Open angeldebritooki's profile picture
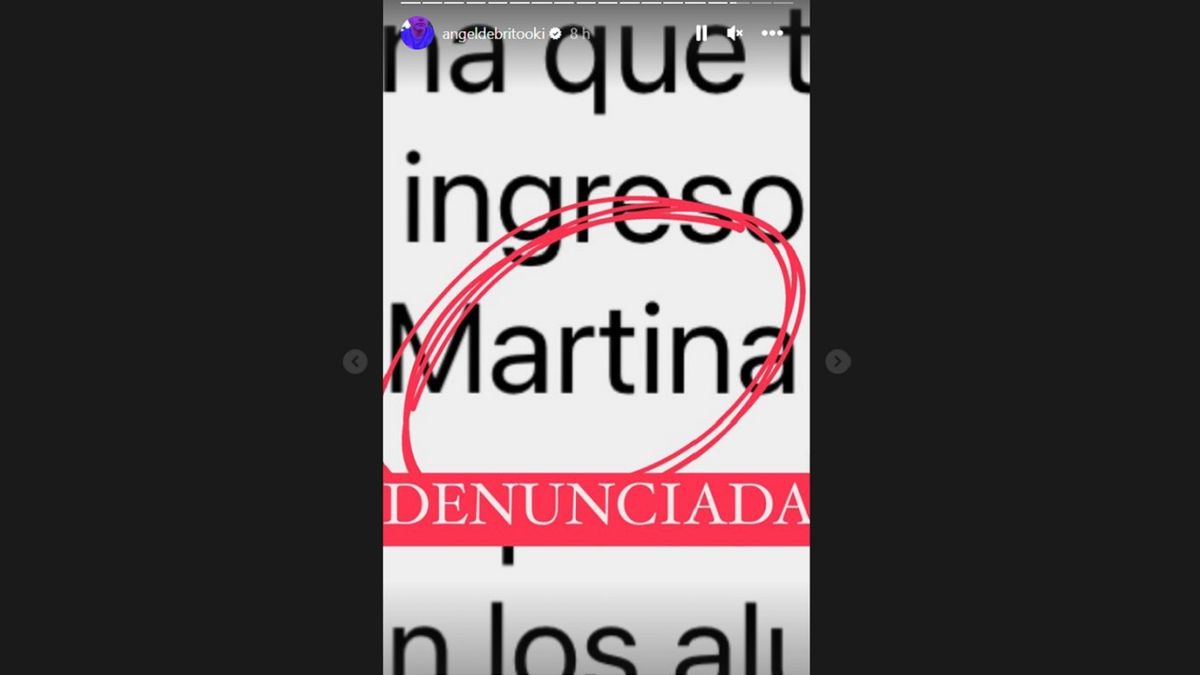 416,33
